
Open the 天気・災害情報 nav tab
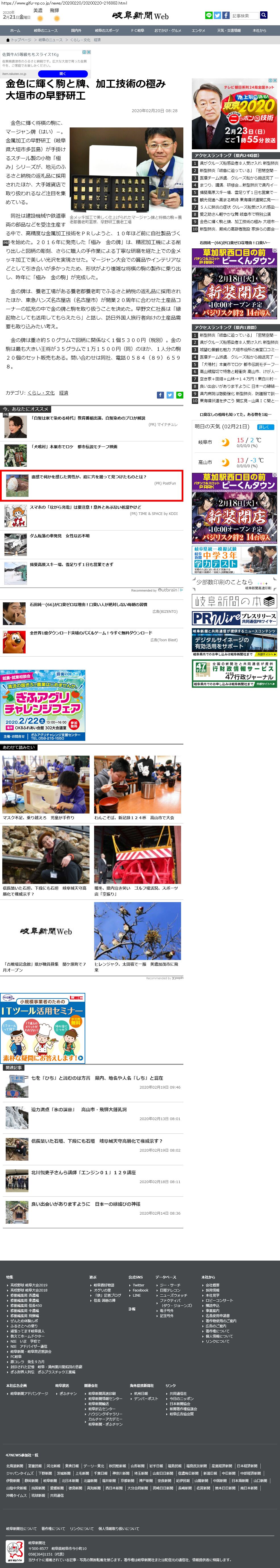[229, 30]
